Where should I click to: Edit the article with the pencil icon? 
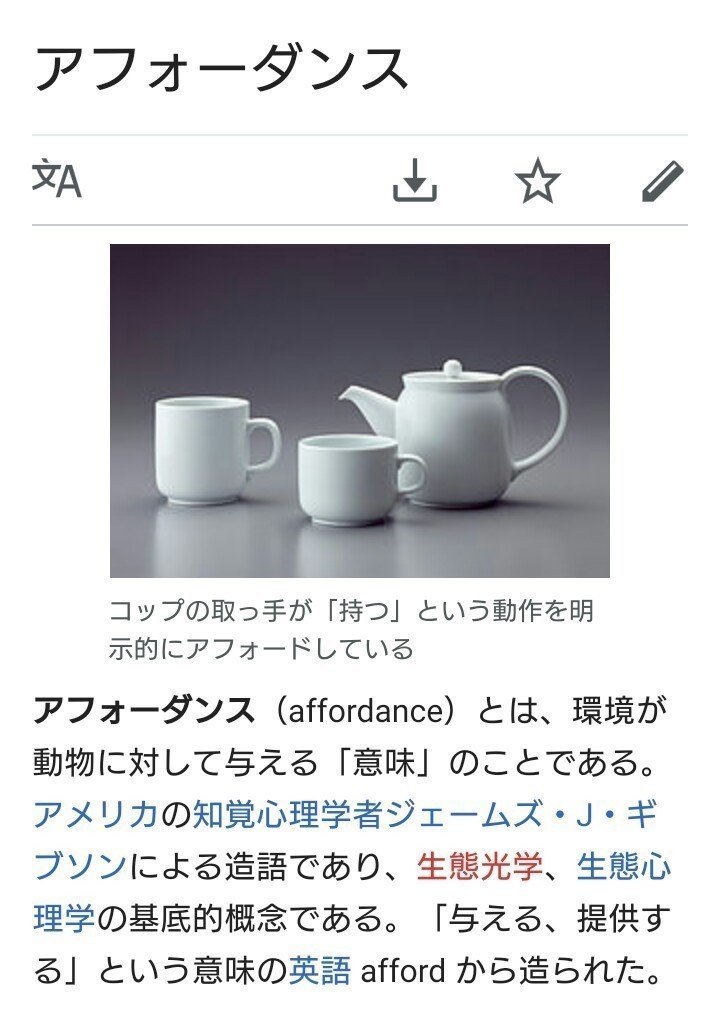tap(662, 181)
